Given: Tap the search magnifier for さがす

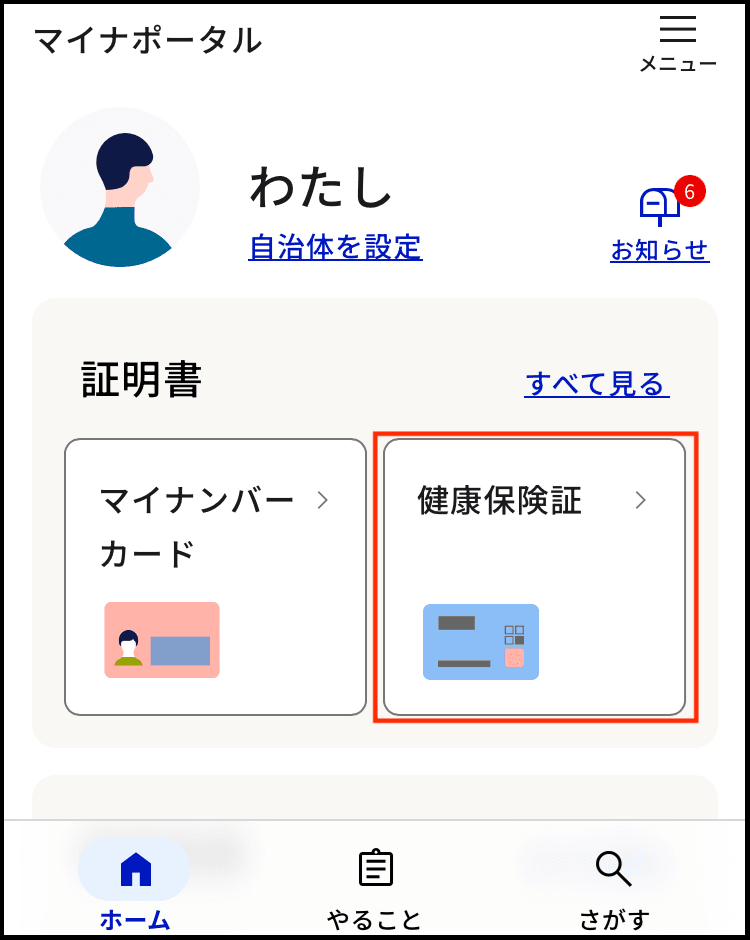Looking at the screenshot, I should (613, 868).
